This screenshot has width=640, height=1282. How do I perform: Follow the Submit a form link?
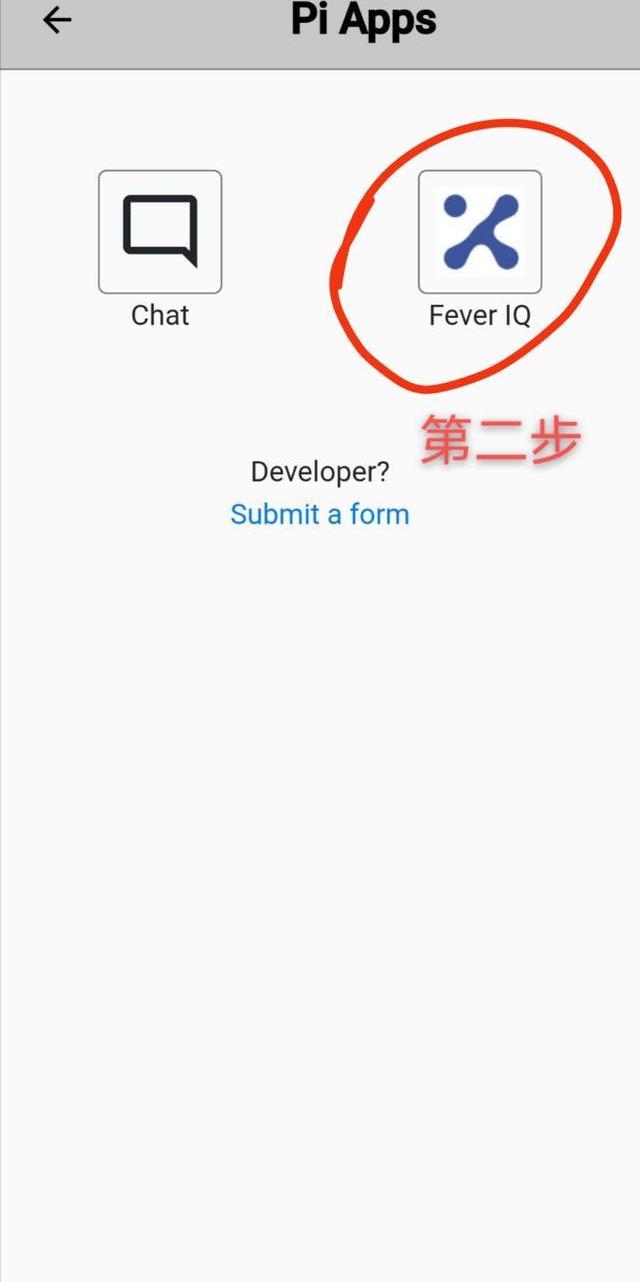click(319, 514)
